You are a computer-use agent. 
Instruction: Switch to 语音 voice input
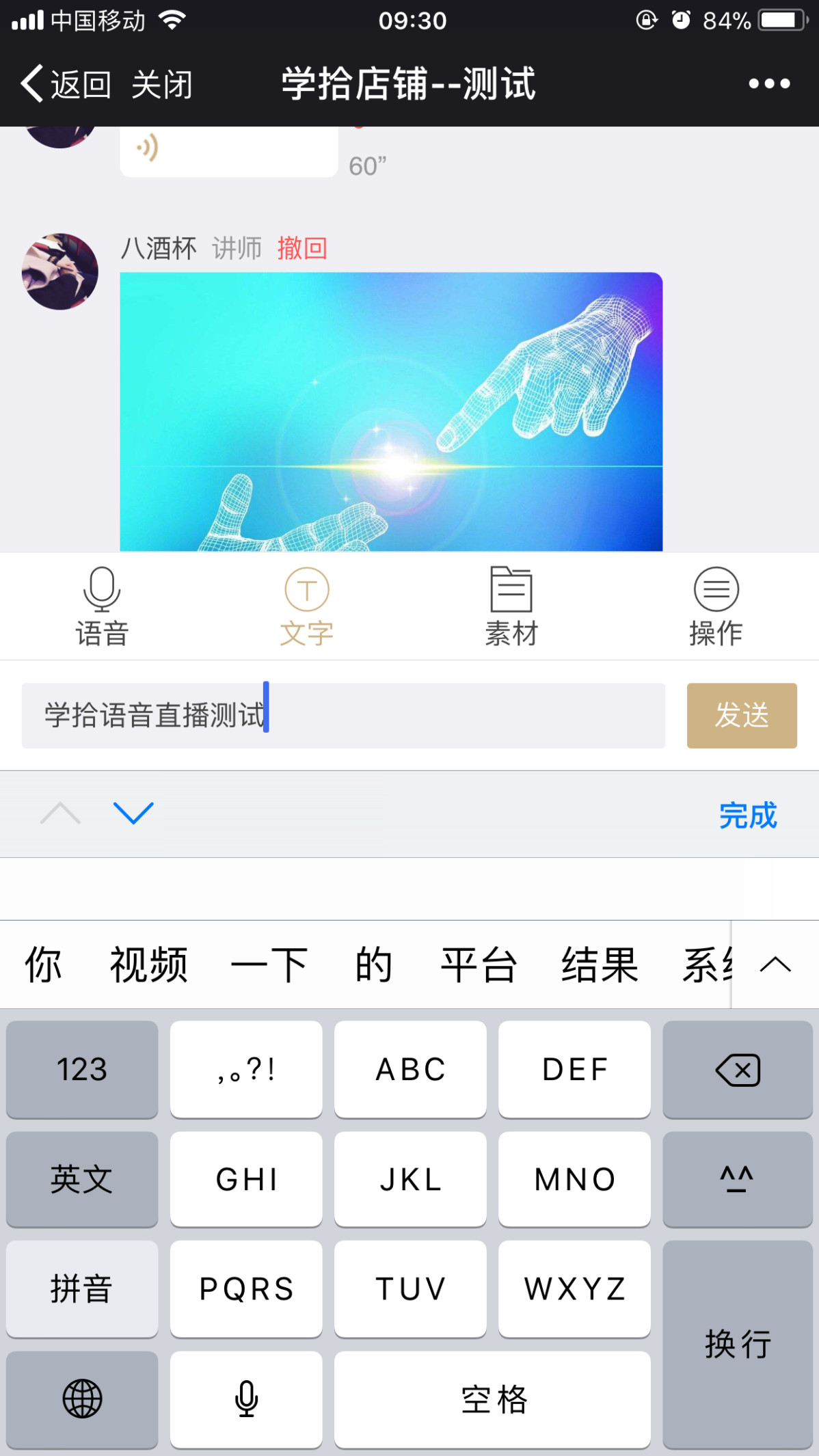102,606
